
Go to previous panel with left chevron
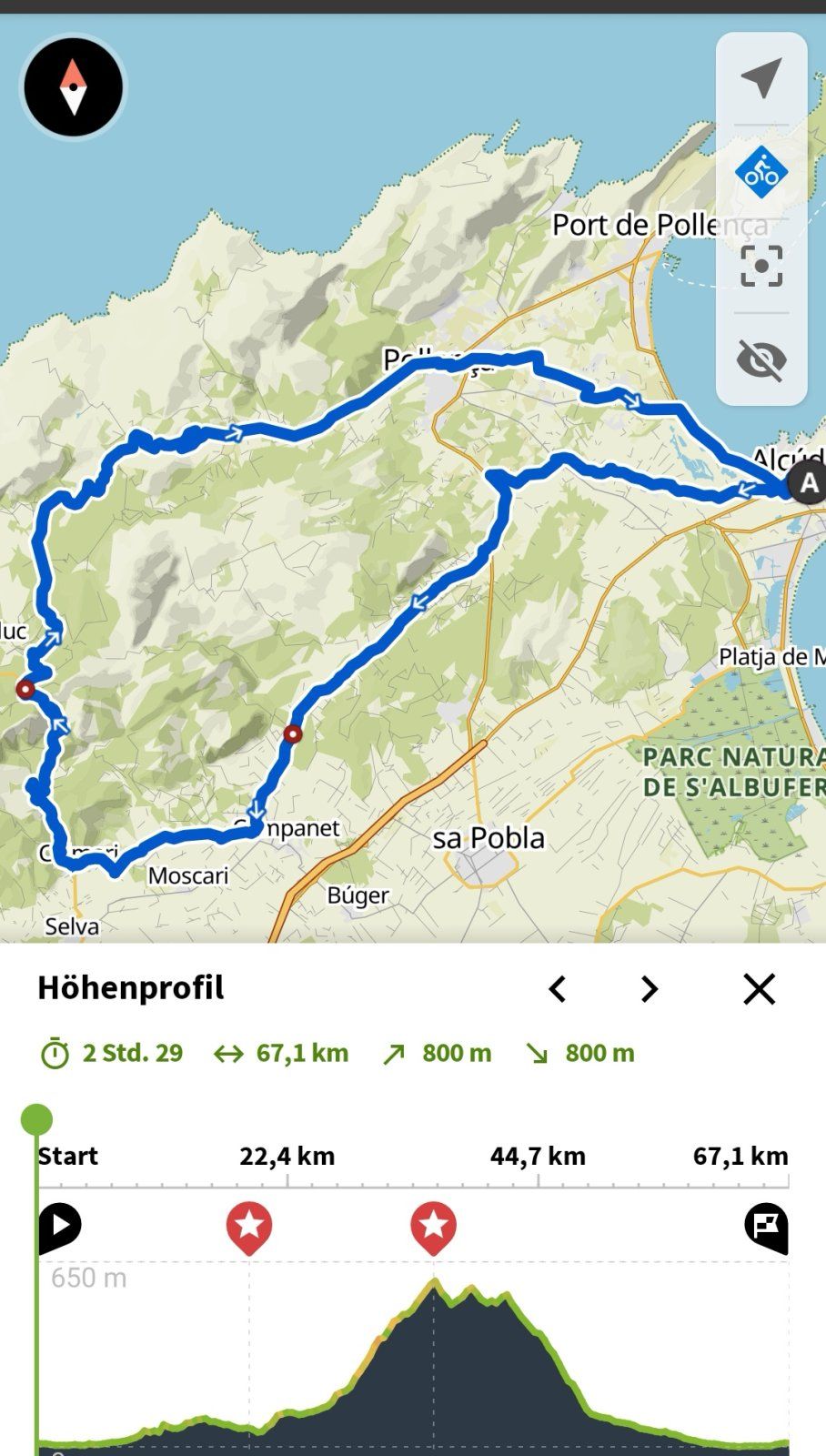[558, 989]
